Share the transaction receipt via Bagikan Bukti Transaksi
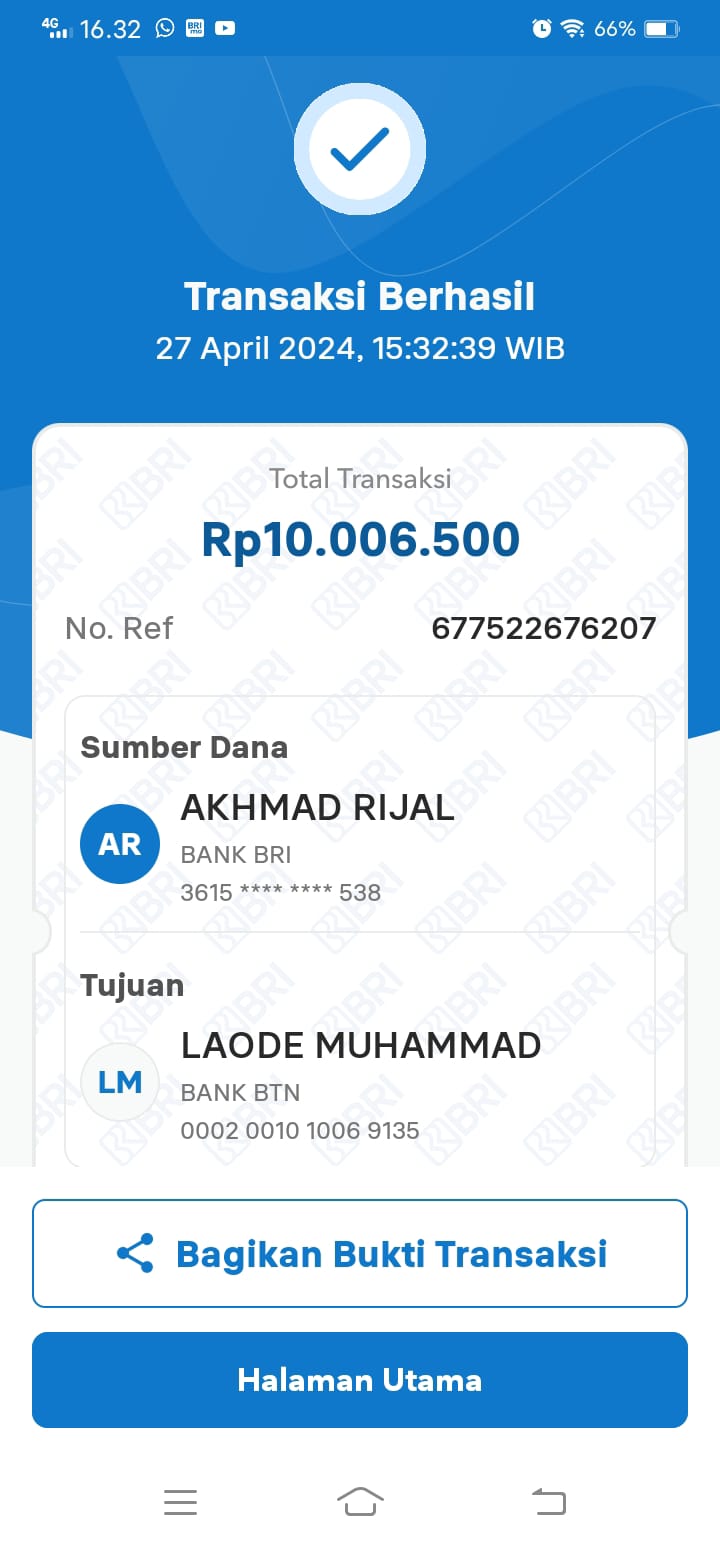 360,1253
